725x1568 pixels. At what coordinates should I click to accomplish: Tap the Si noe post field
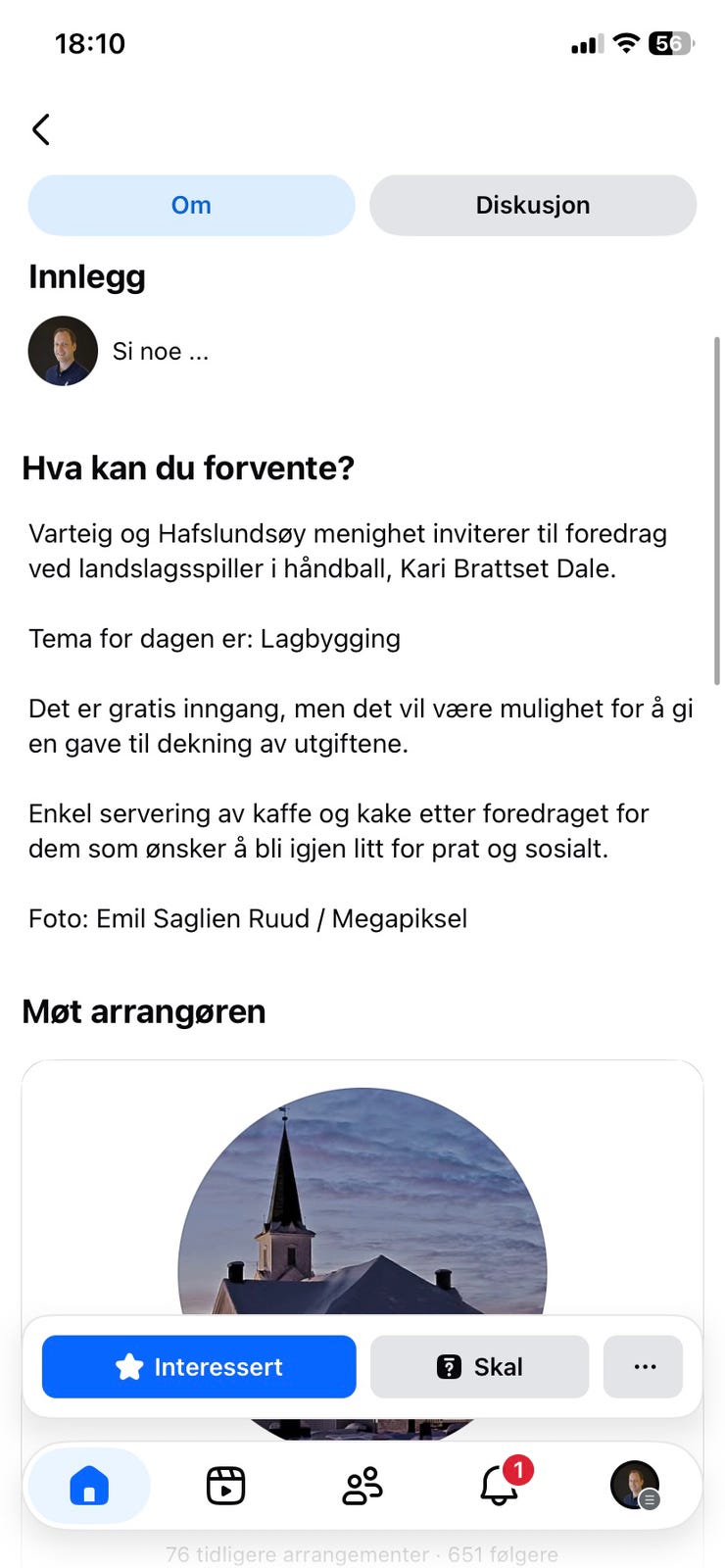click(162, 351)
